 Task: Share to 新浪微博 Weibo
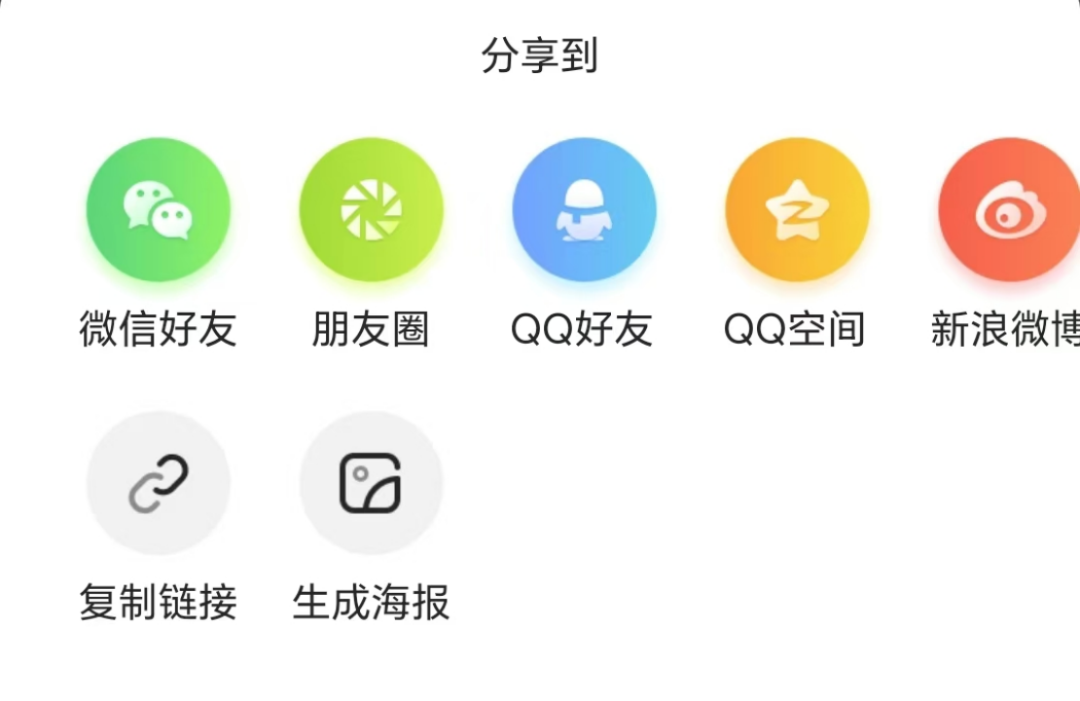click(1008, 210)
